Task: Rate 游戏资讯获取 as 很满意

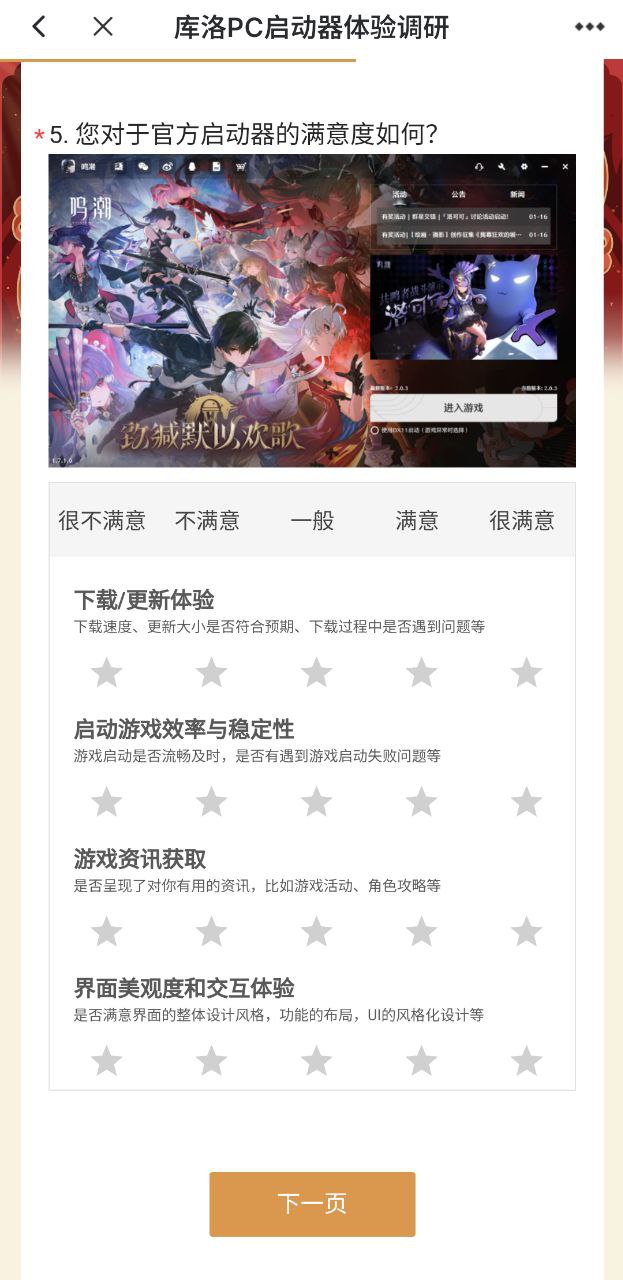Action: point(526,932)
